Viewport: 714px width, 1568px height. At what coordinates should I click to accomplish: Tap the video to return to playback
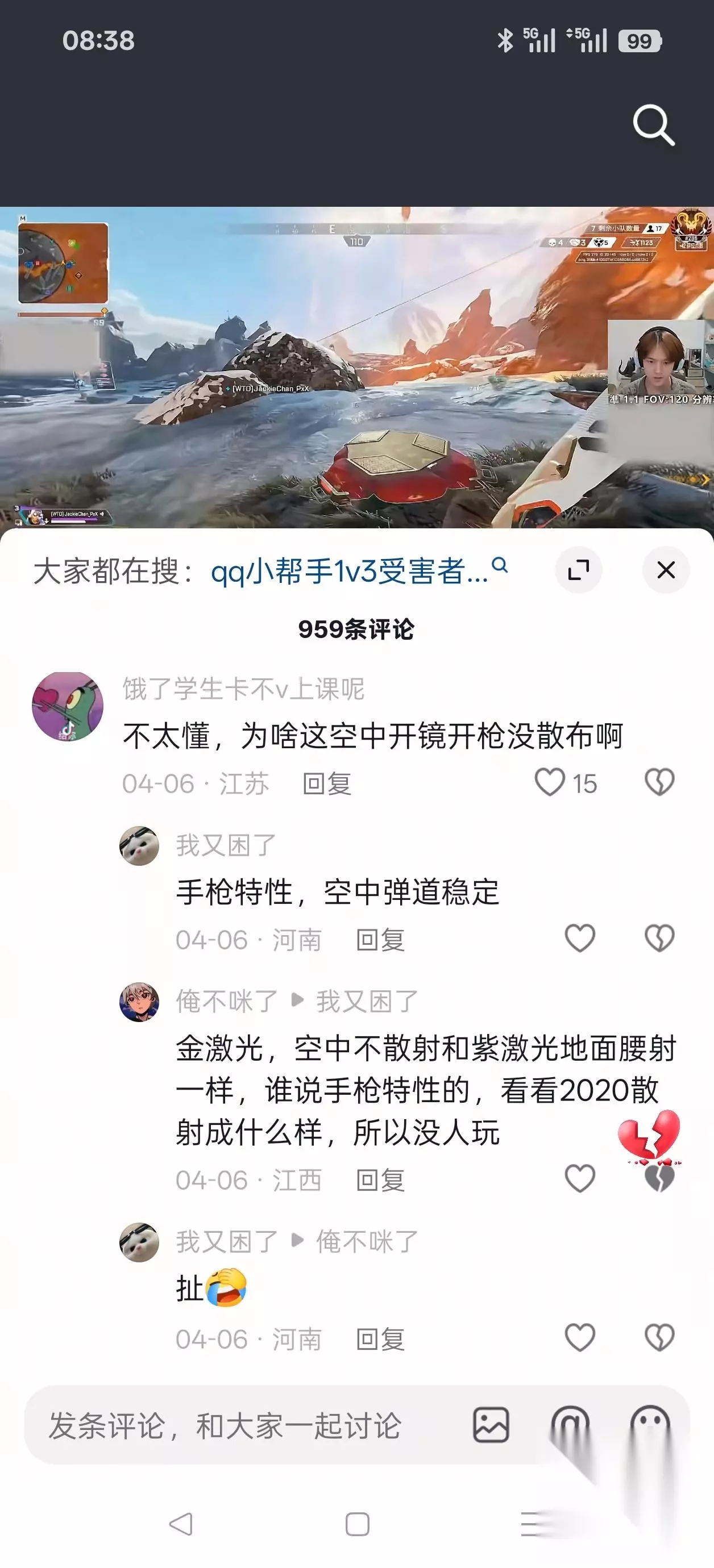coord(357,367)
